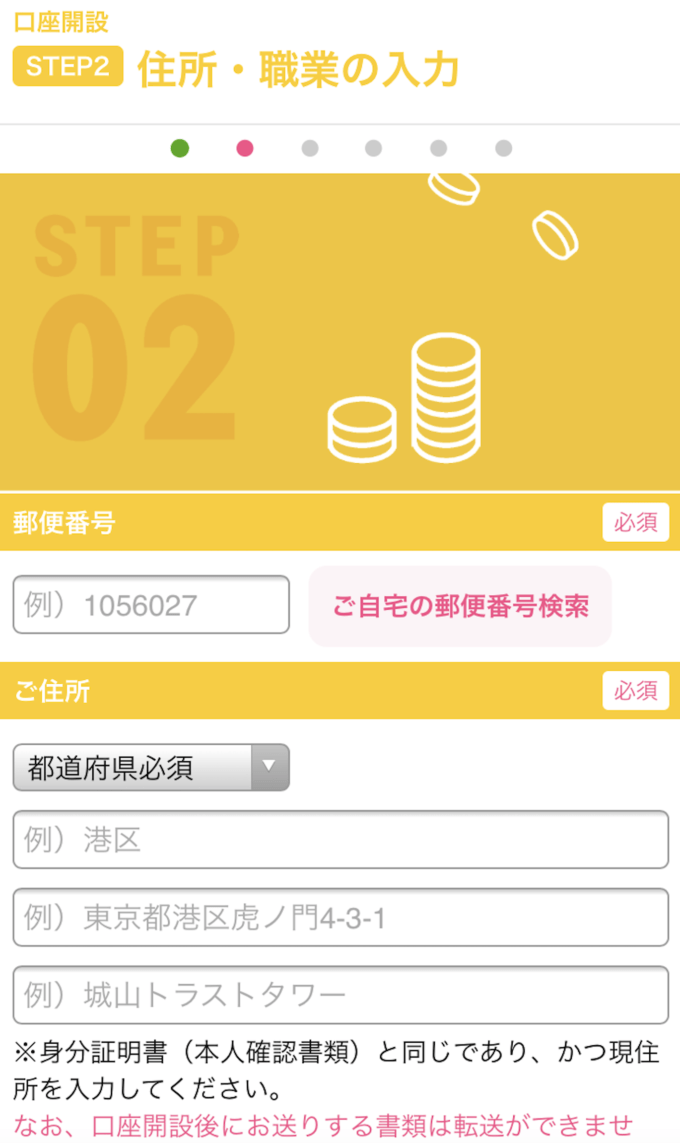Tap the postal code input field
680x1143 pixels.
click(151, 605)
